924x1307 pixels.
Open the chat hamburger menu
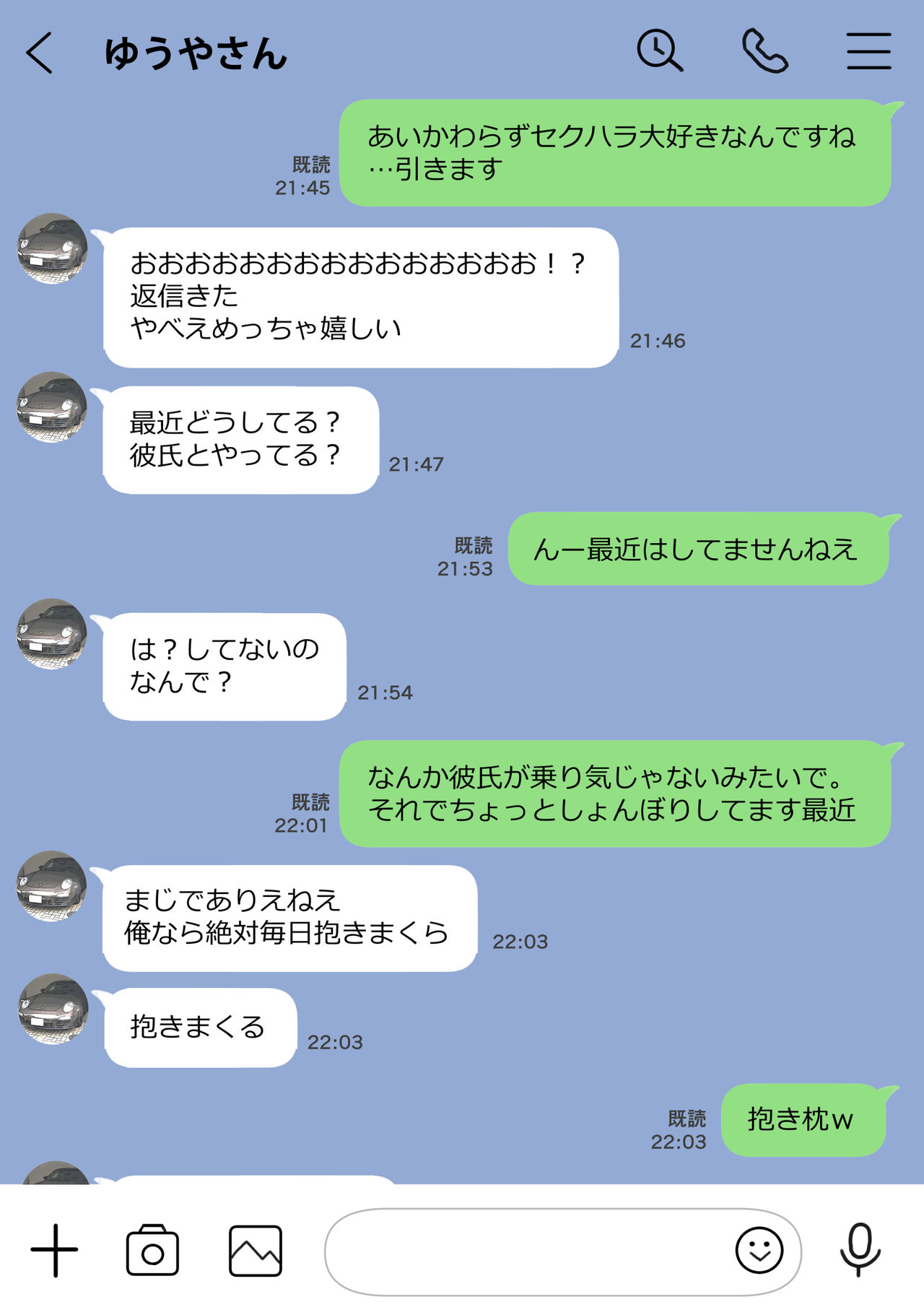pos(868,51)
